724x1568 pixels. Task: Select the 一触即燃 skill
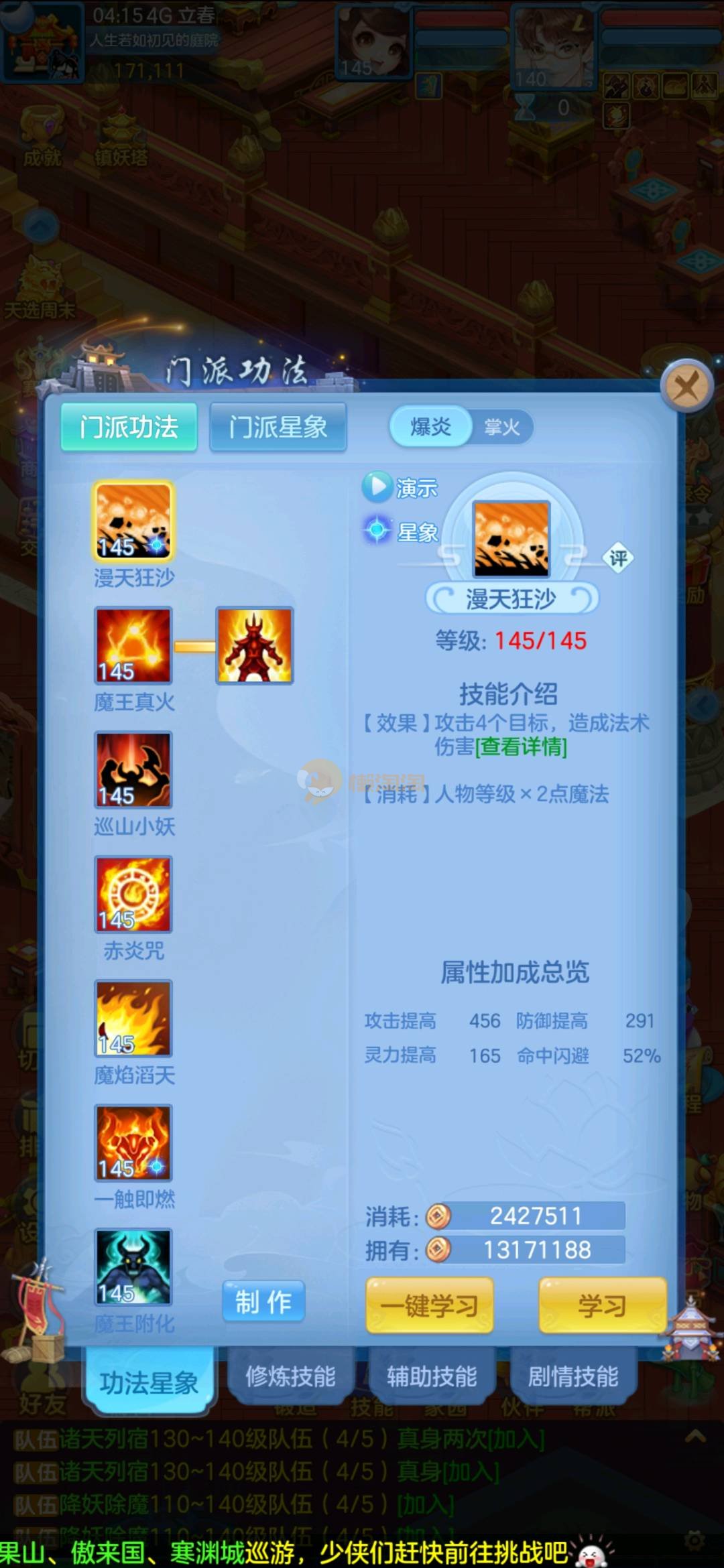point(133,1142)
